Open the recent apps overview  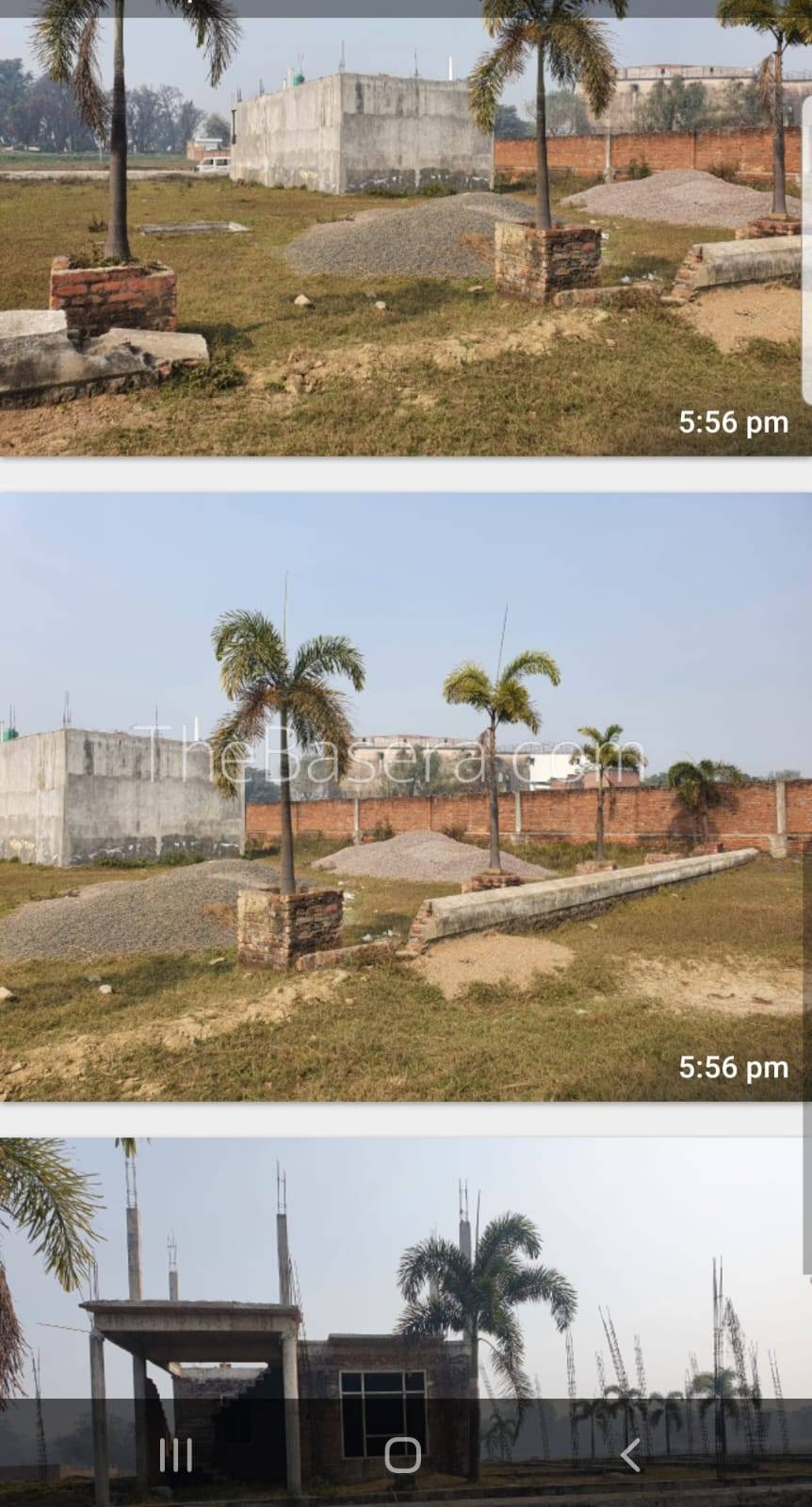176,1455
